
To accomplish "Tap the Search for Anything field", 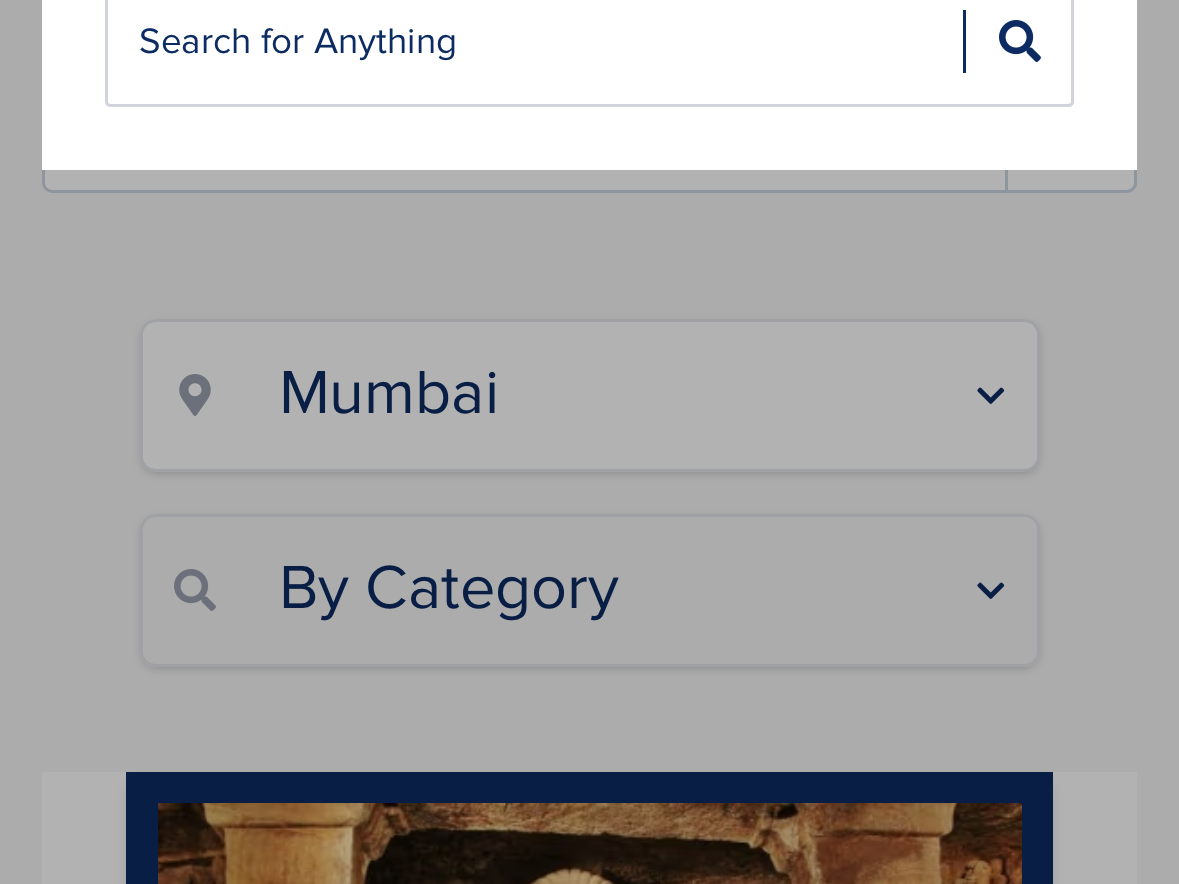I will click(x=540, y=42).
